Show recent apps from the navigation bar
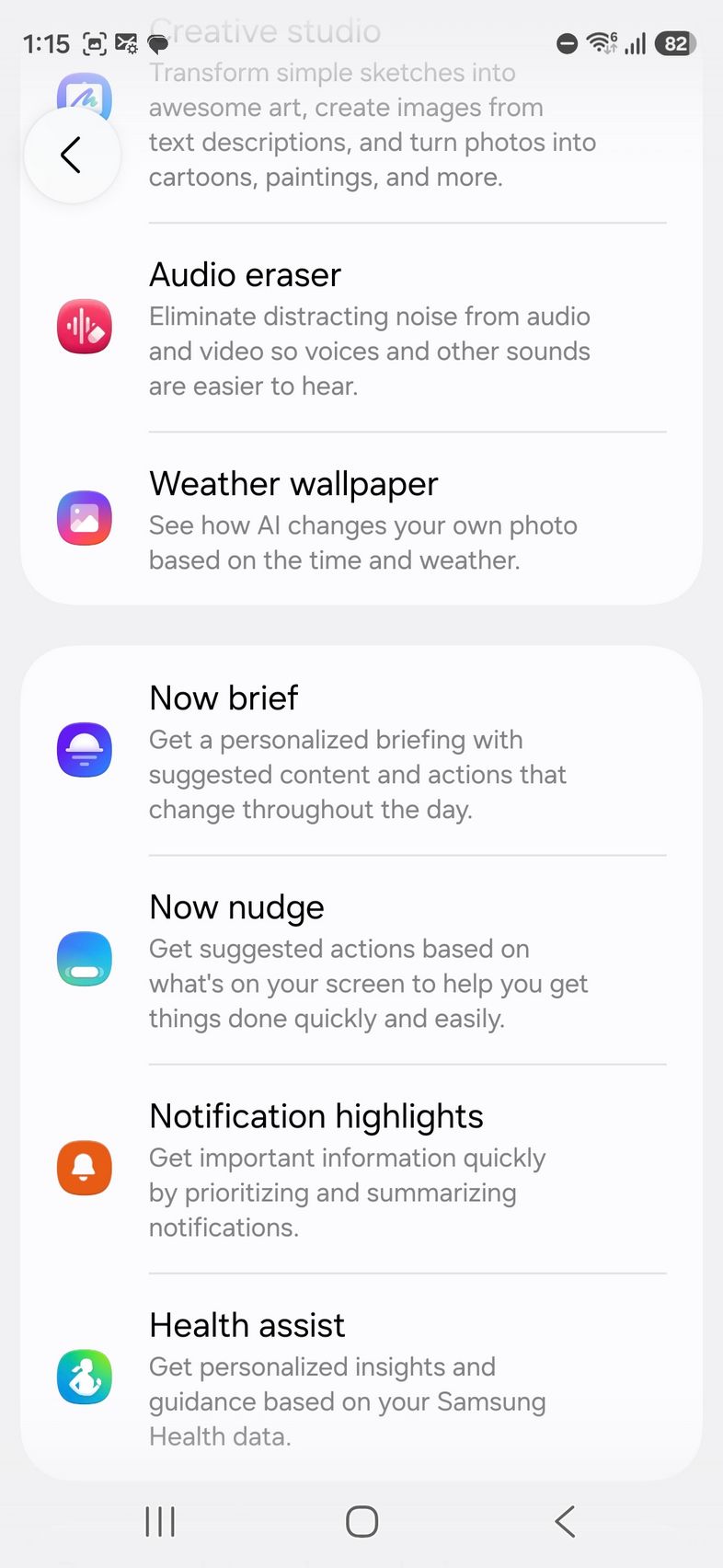The image size is (723, 1568). coord(160,1521)
